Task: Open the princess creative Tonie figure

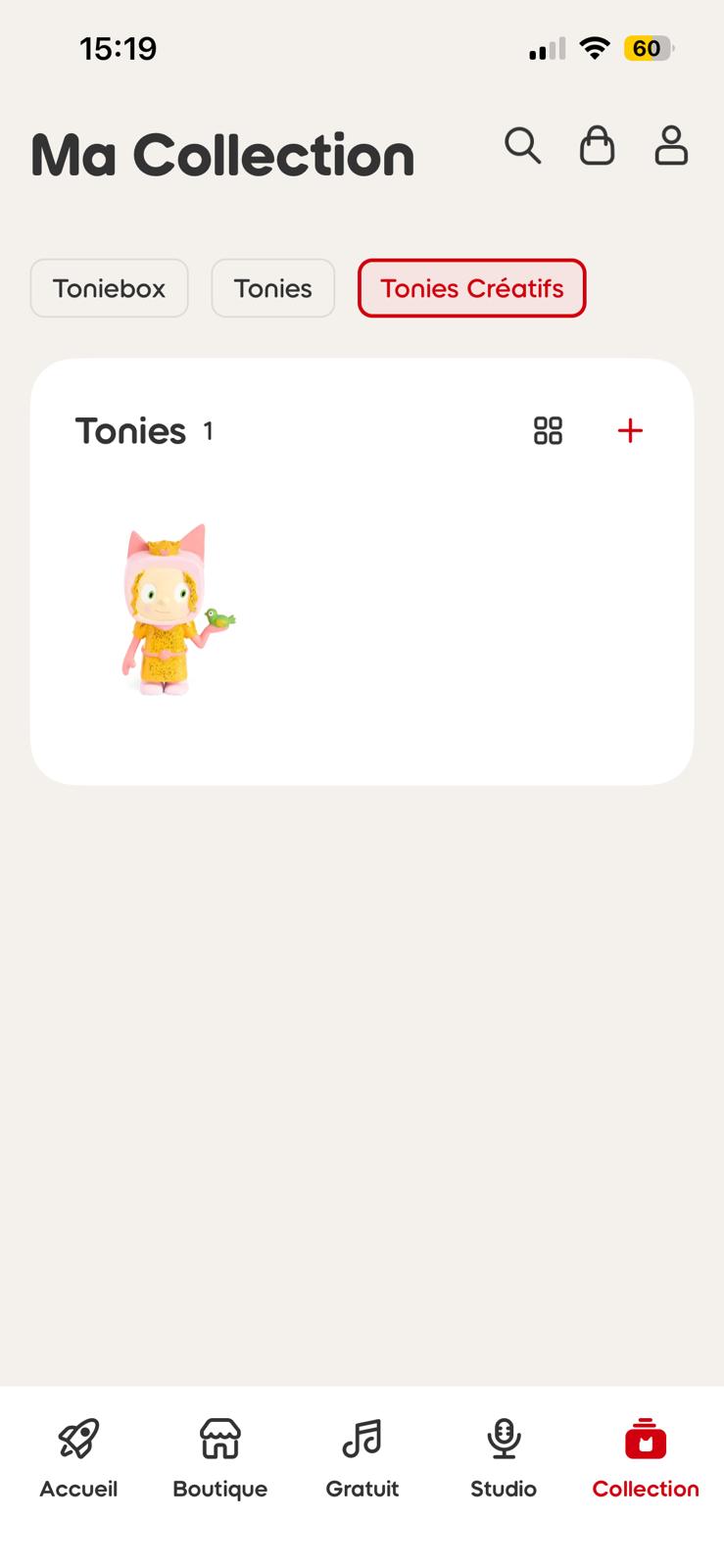Action: click(174, 610)
